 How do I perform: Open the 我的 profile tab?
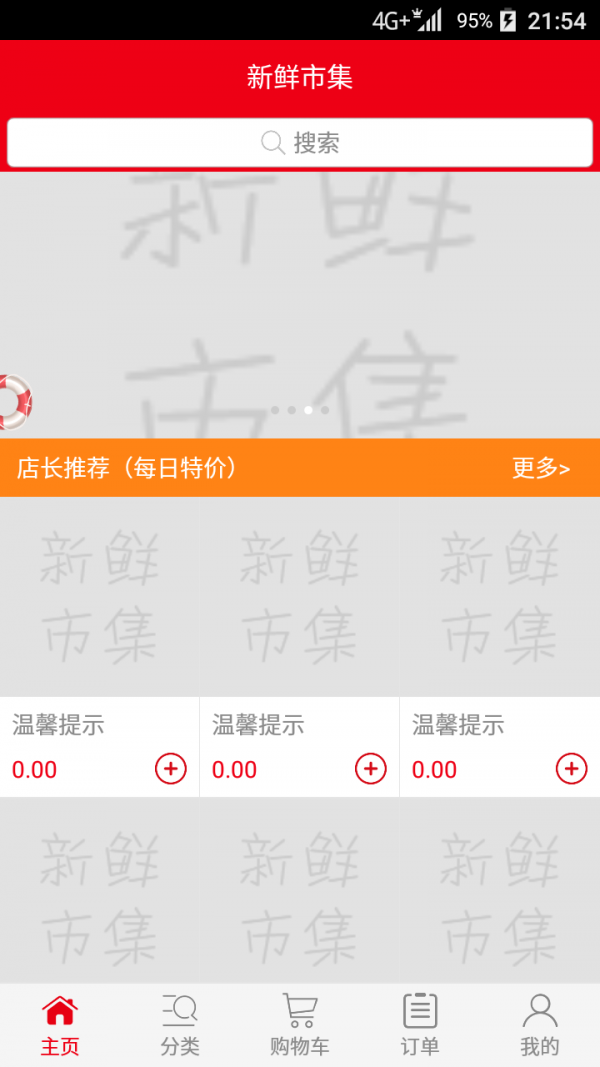pyautogui.click(x=540, y=1026)
